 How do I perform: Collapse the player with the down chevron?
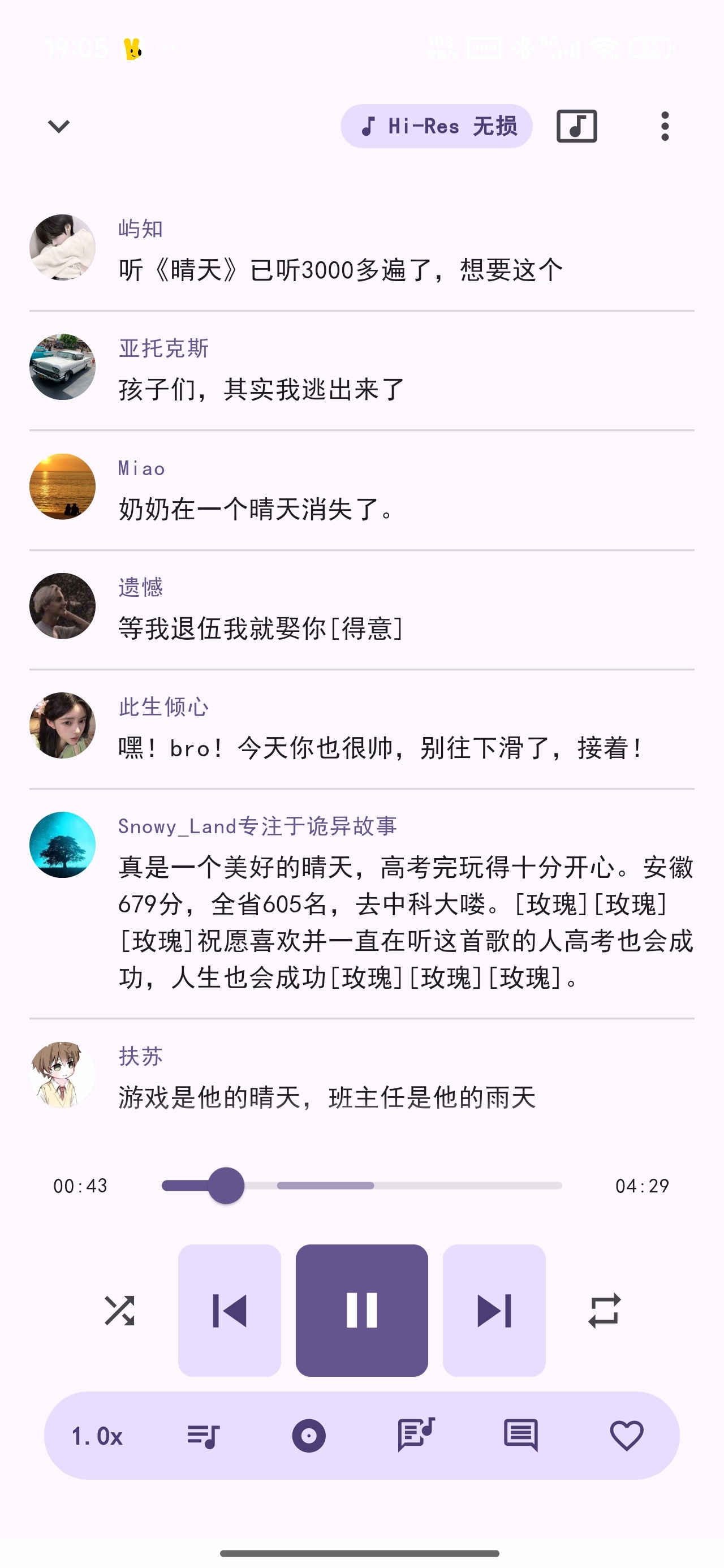pyautogui.click(x=59, y=126)
